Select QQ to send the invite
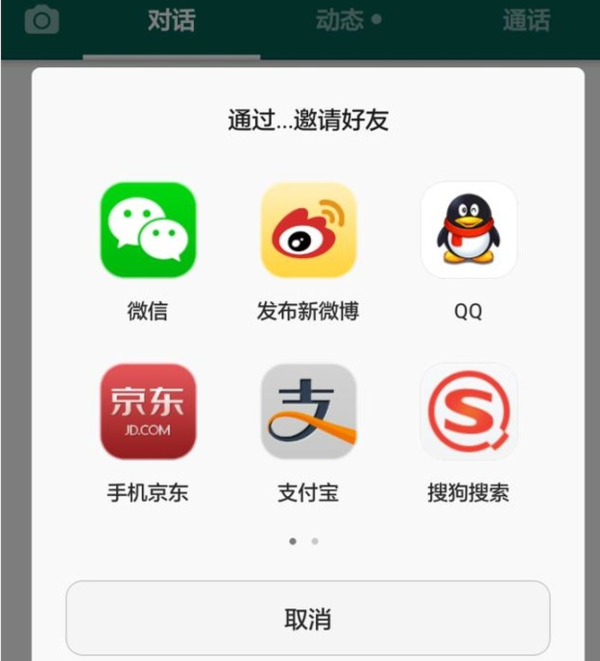Image resolution: width=600 pixels, height=661 pixels. click(468, 230)
